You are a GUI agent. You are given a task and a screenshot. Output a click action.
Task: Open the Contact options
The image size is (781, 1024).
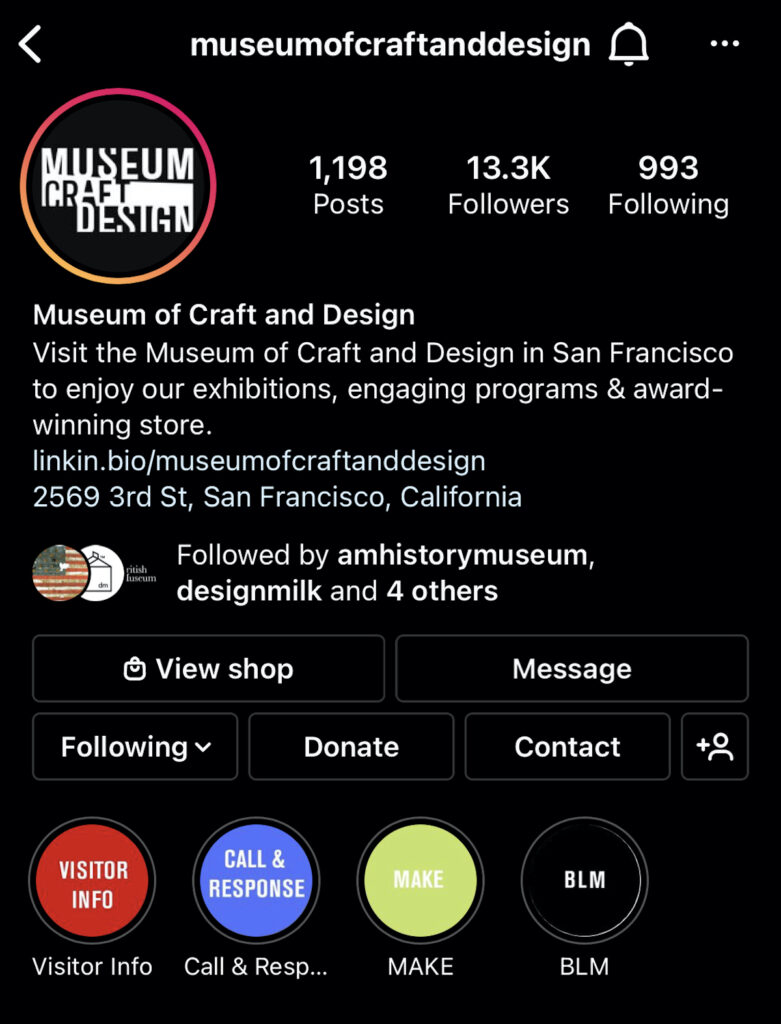pyautogui.click(x=567, y=747)
